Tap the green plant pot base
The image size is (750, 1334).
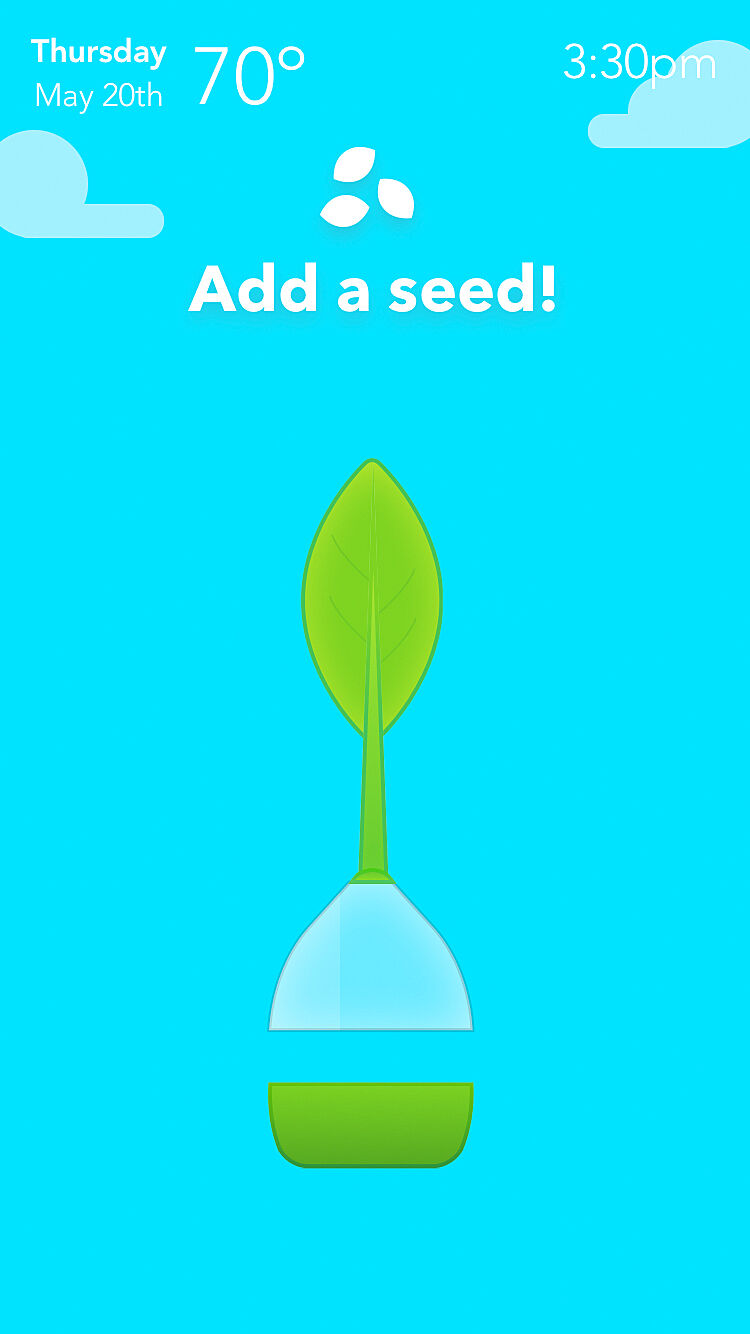[x=370, y=1124]
